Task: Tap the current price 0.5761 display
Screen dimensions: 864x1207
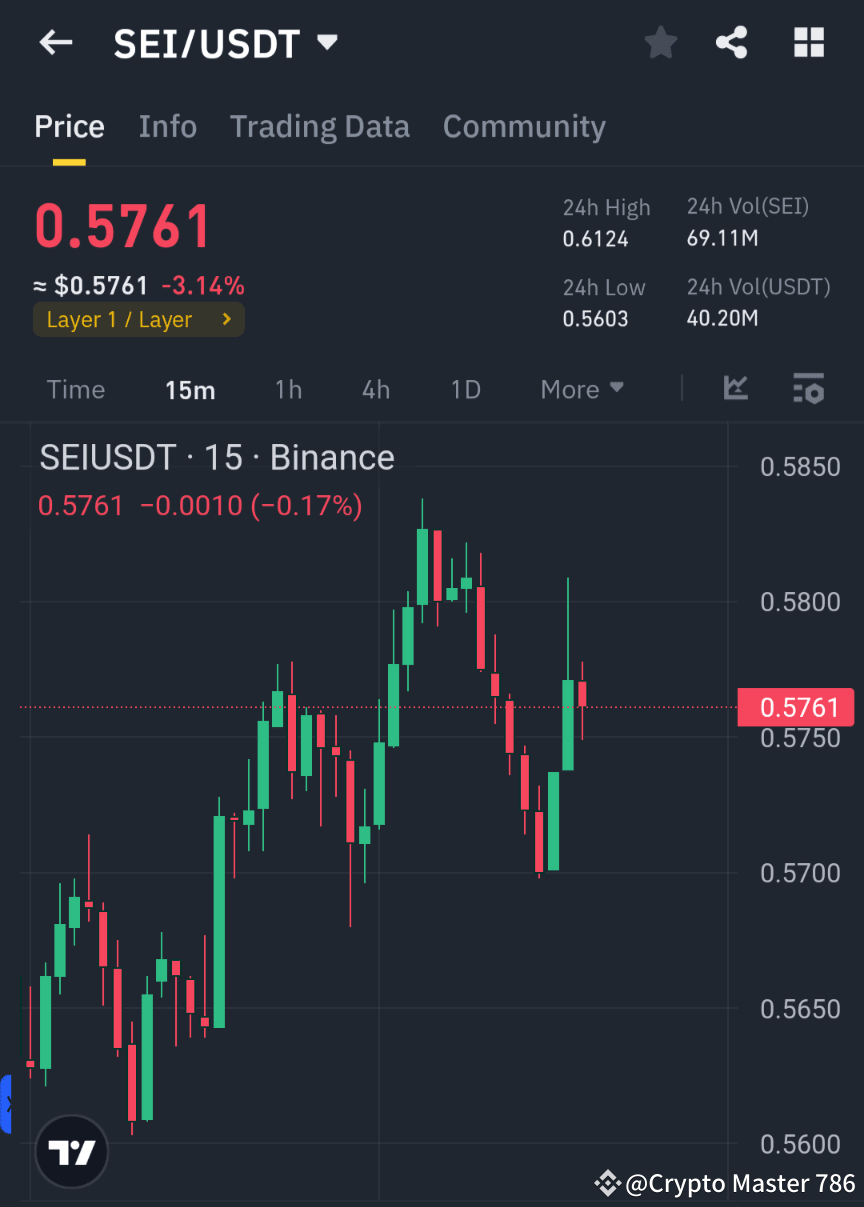Action: [122, 227]
